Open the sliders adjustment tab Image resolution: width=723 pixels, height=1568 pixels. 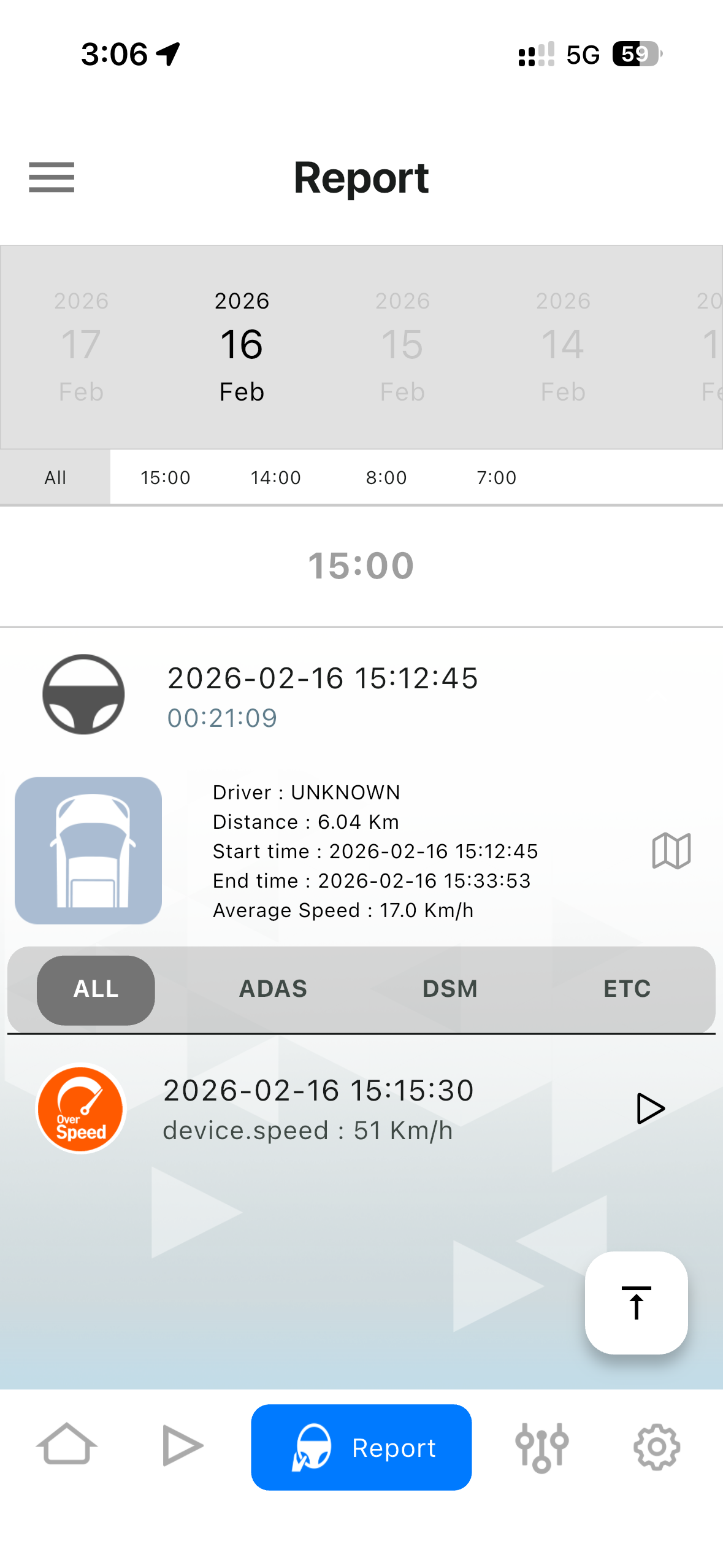(x=541, y=1447)
